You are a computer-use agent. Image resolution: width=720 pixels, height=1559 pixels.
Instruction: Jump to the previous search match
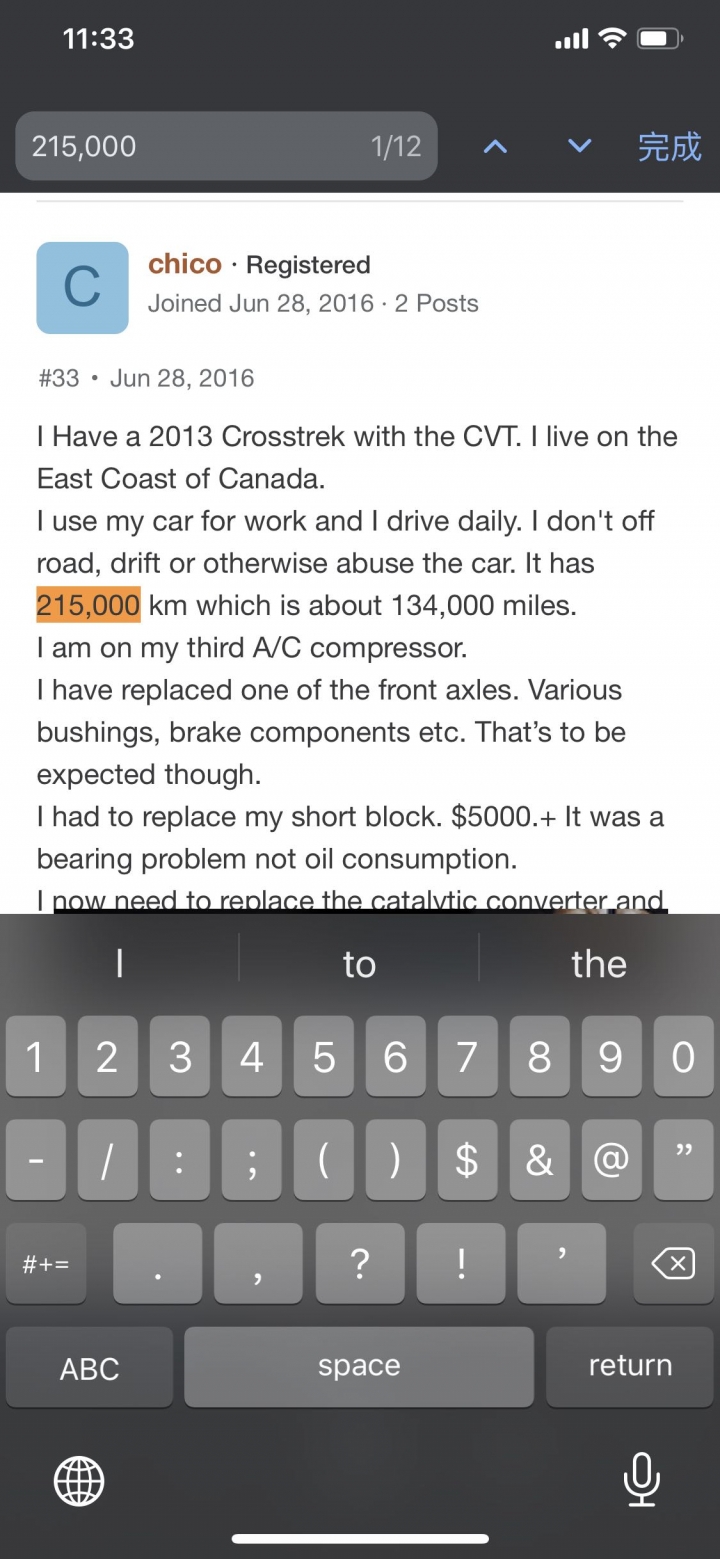(x=495, y=146)
